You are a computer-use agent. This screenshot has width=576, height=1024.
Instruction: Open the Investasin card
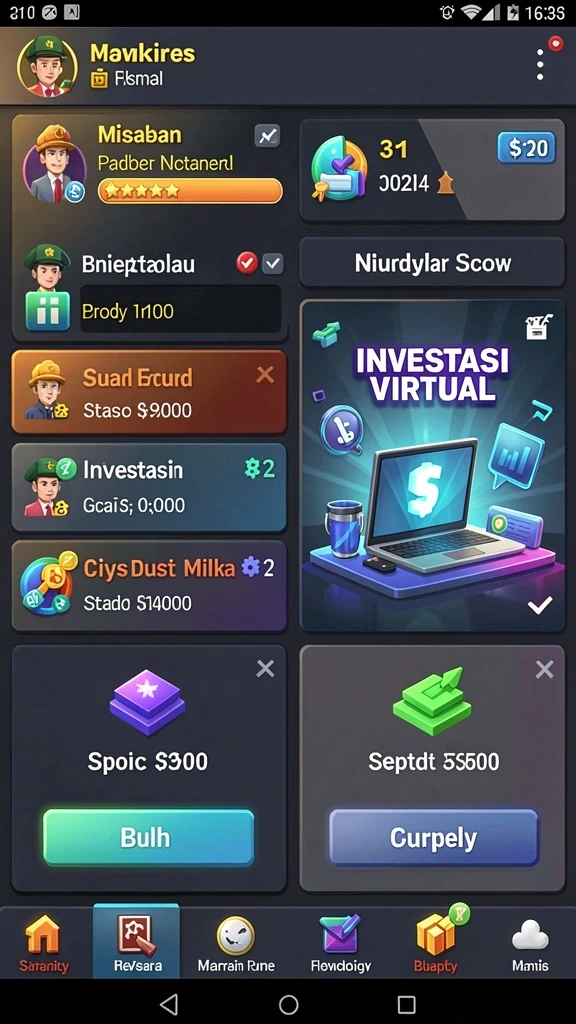click(x=149, y=487)
